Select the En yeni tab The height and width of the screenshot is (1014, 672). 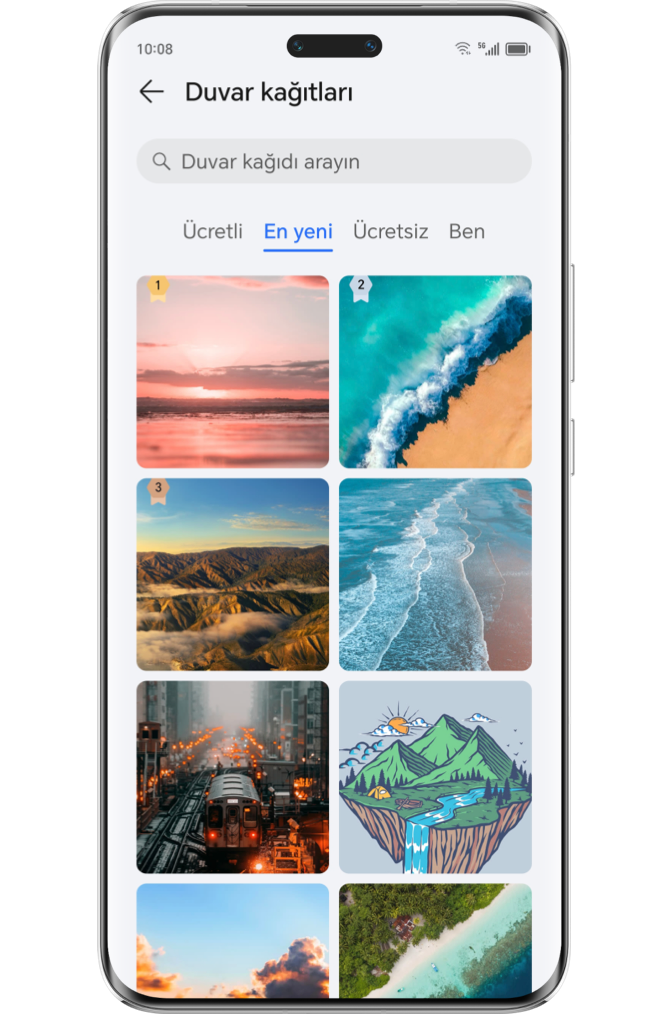click(x=298, y=232)
